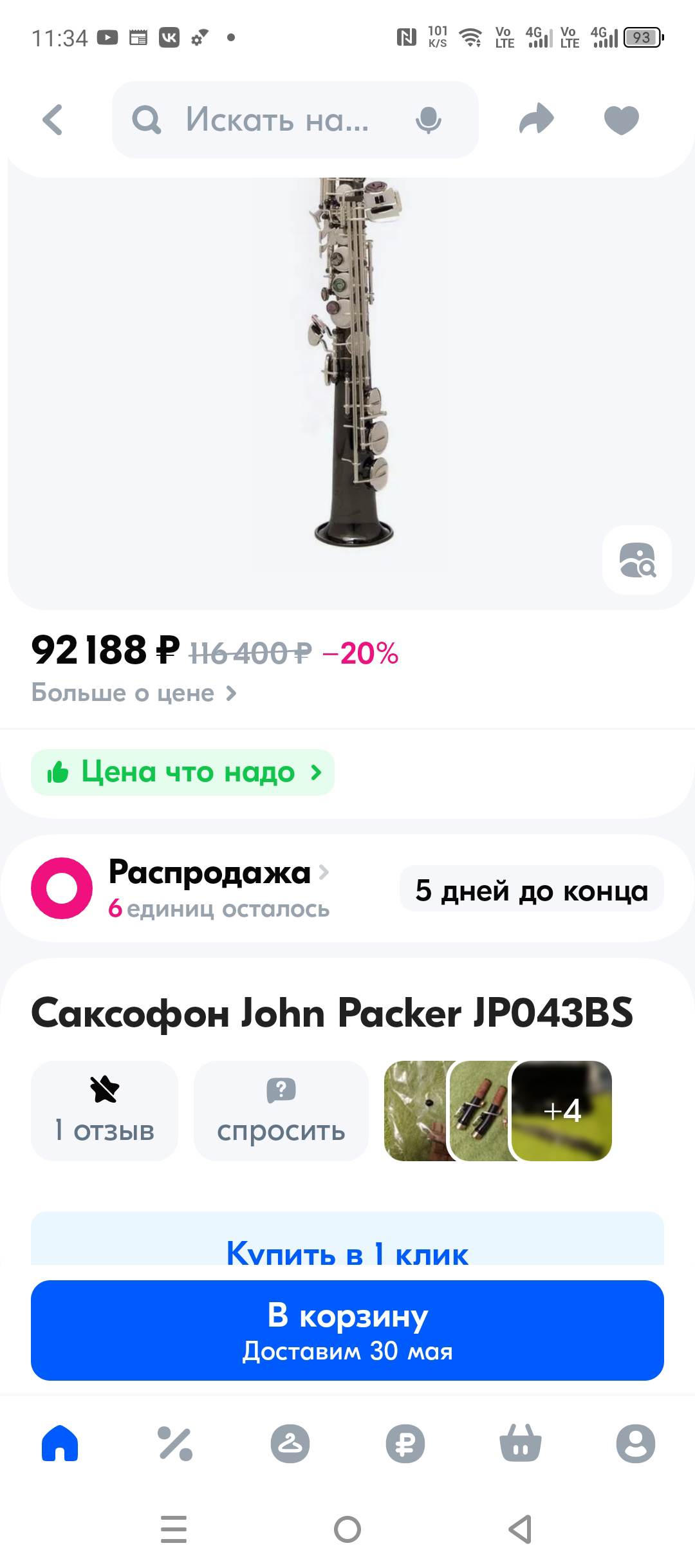Open the profile tab
The height and width of the screenshot is (1568, 695).
(x=635, y=1443)
